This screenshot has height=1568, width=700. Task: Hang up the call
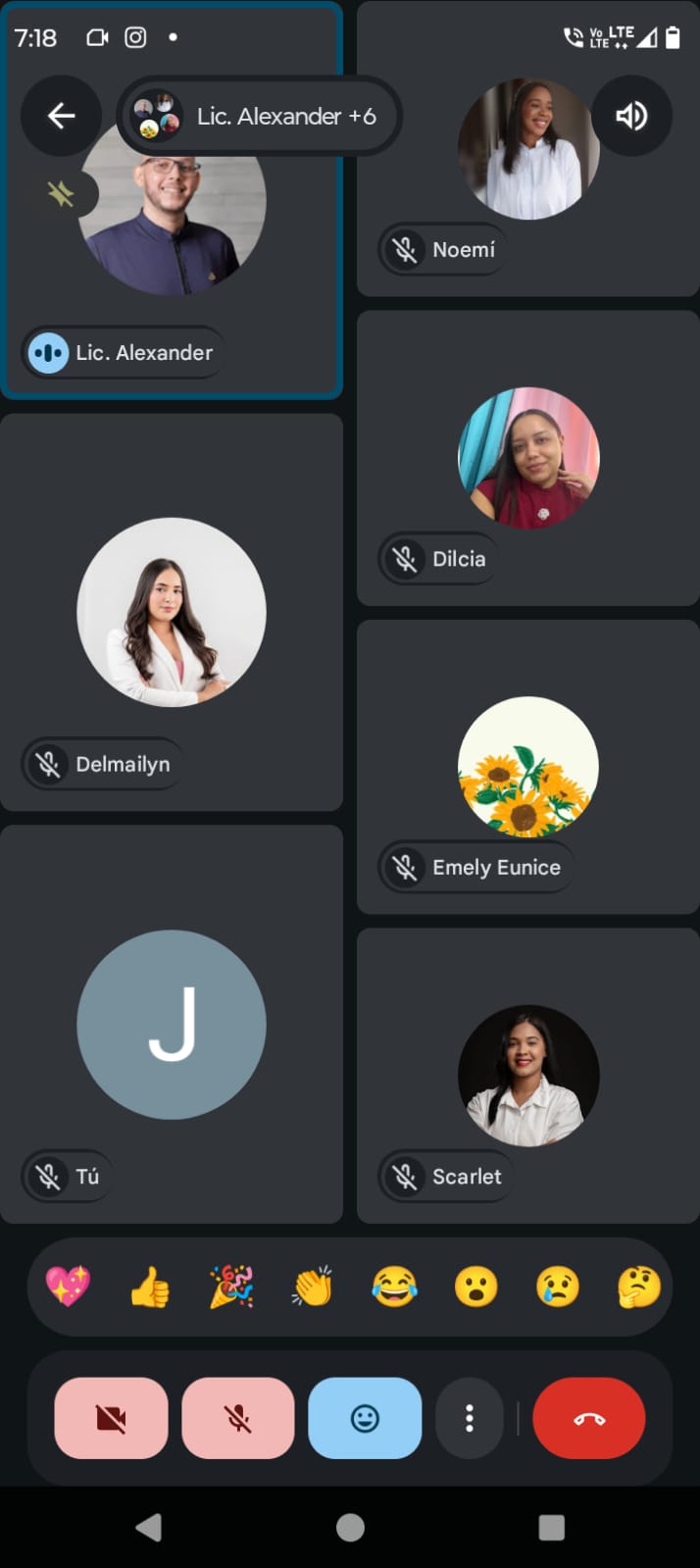coord(589,1418)
